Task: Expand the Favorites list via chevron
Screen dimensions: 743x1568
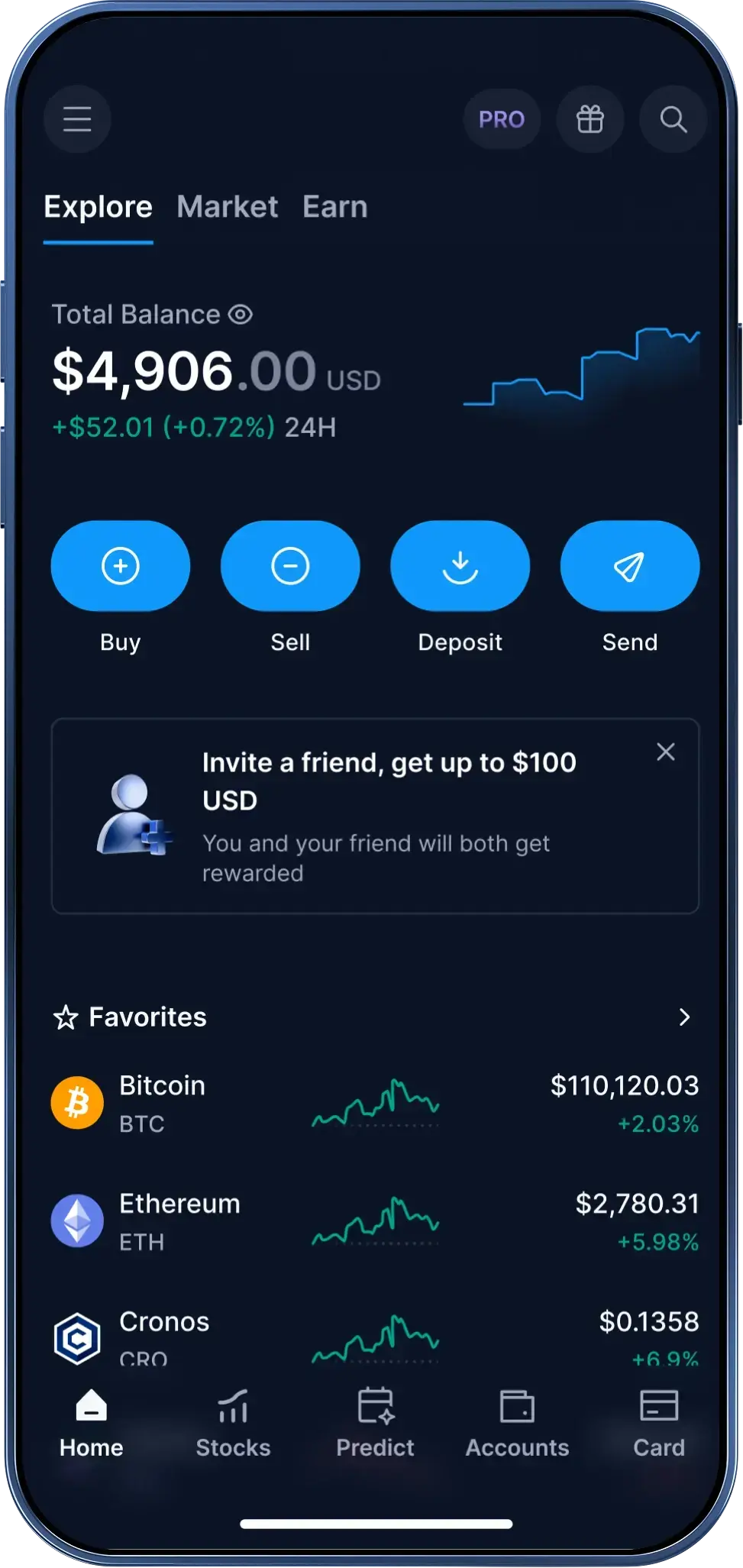Action: click(683, 1017)
